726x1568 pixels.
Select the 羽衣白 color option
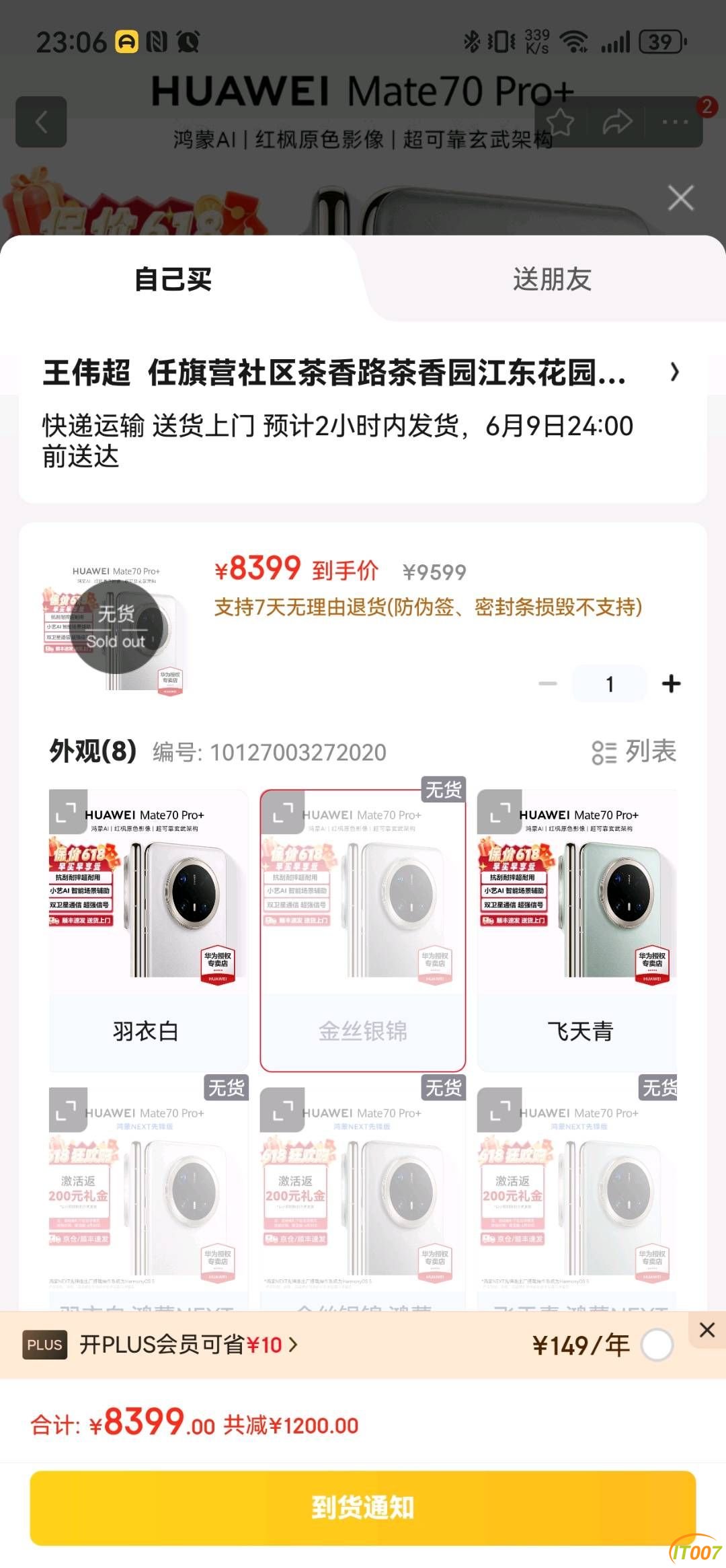[x=146, y=1031]
